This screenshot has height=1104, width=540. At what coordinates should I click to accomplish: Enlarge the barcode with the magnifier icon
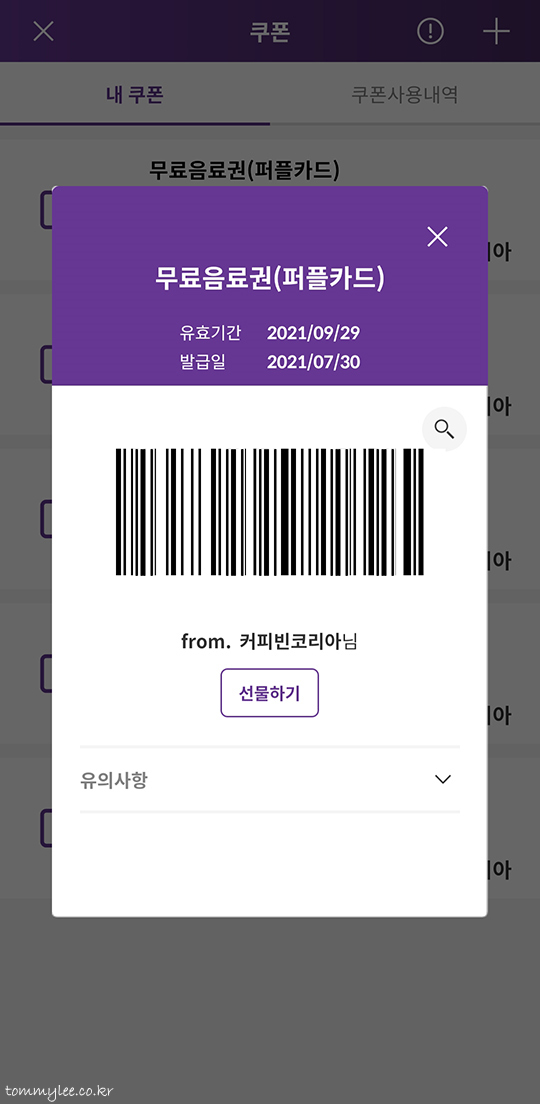pos(444,429)
